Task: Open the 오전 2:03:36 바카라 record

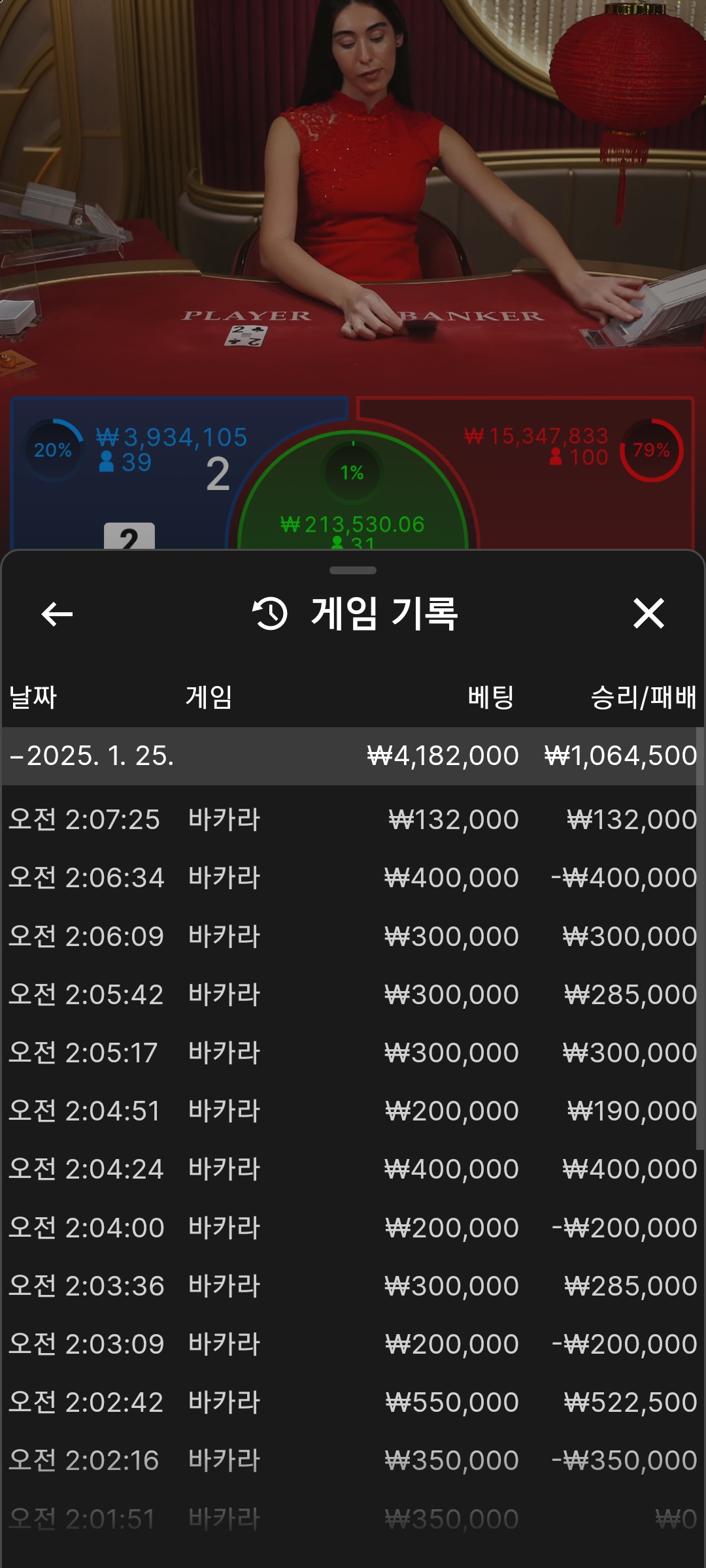Action: pos(353,1286)
